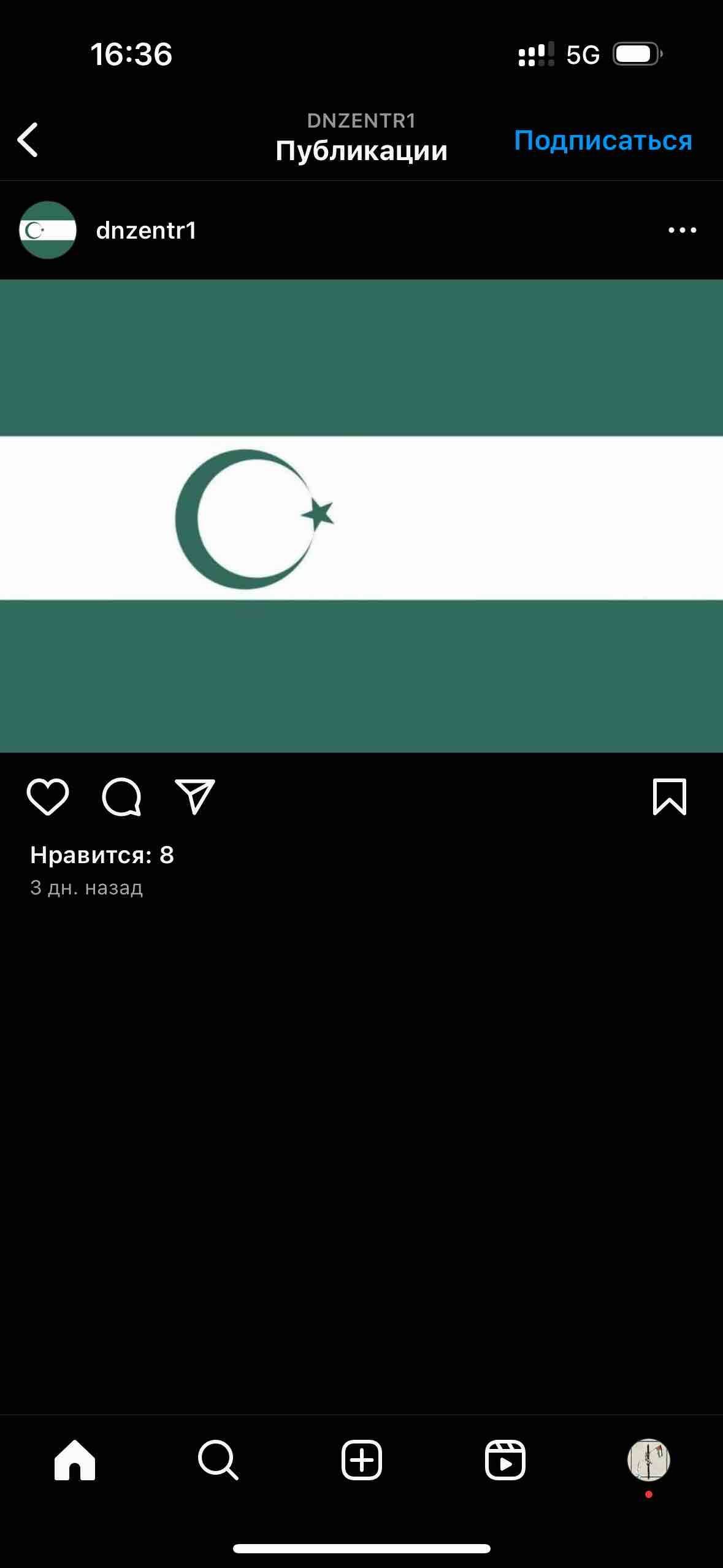Open the post's three-dot options menu
723x1568 pixels.
(x=682, y=231)
